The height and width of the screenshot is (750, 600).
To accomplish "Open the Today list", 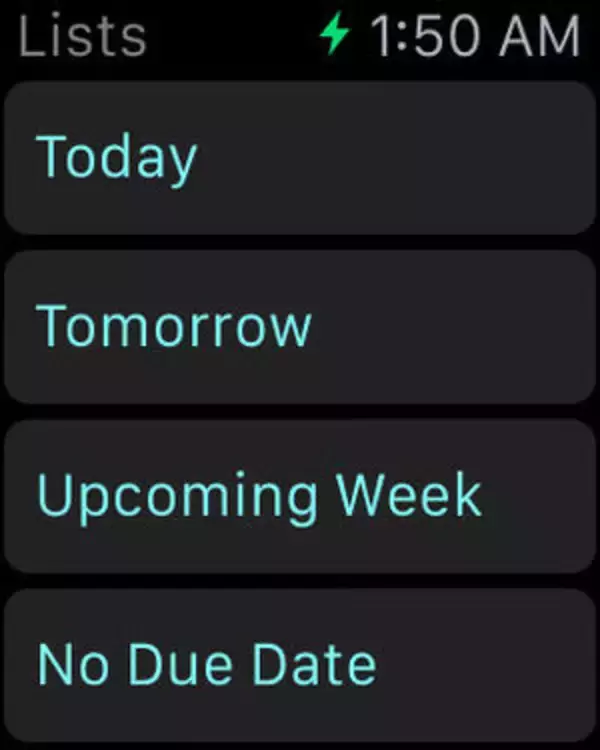I will 300,158.
